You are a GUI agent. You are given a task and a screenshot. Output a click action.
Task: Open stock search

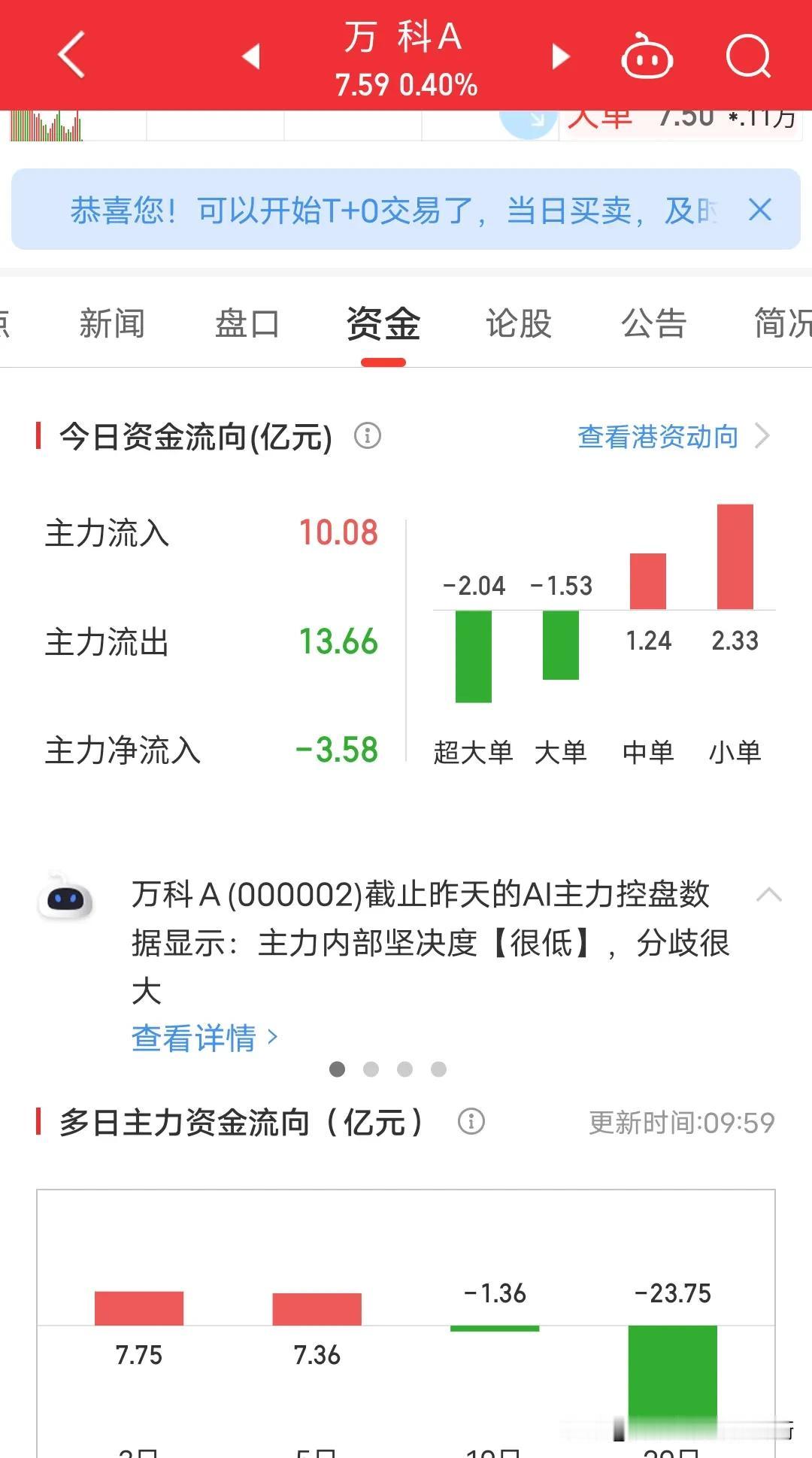click(749, 56)
